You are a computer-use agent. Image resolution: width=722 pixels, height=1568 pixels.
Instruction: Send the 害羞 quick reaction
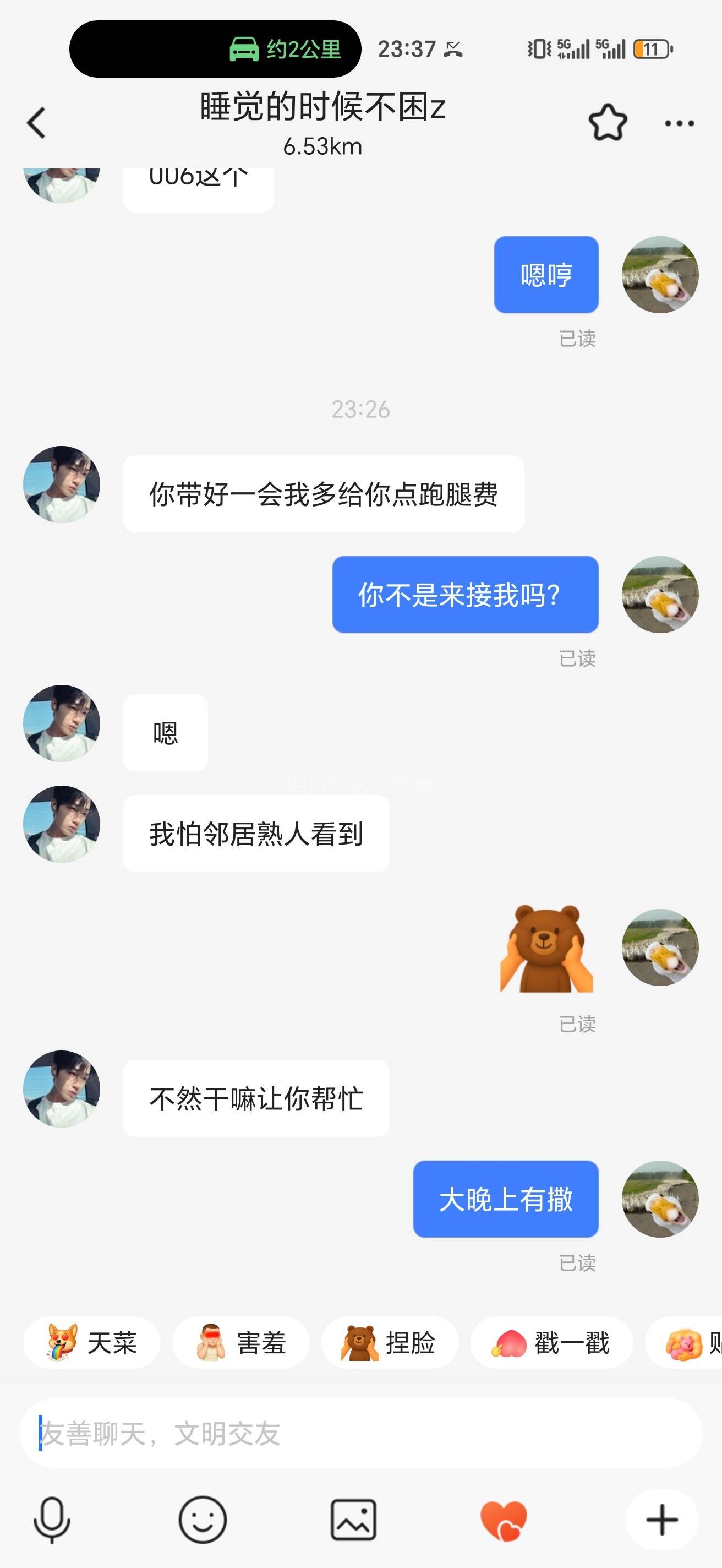point(241,1343)
